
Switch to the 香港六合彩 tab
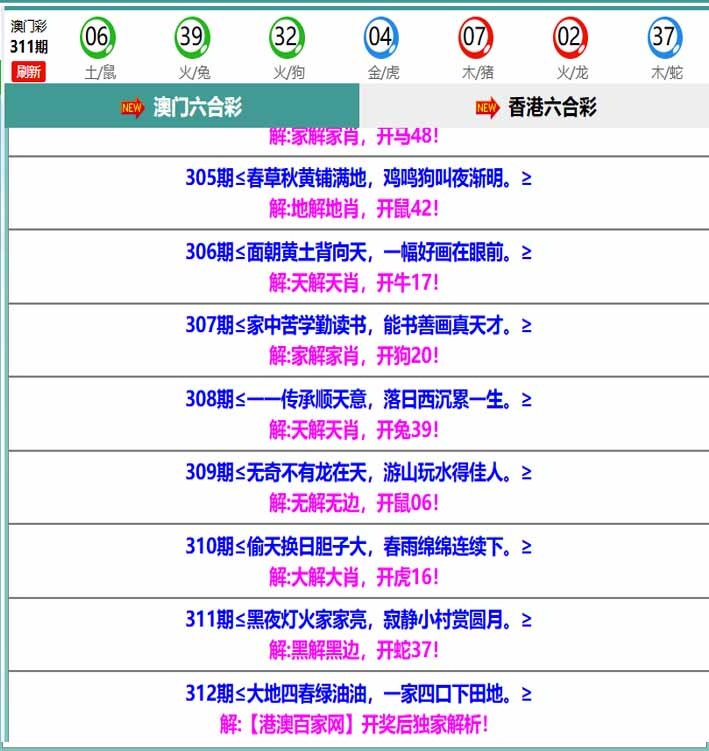pyautogui.click(x=536, y=107)
